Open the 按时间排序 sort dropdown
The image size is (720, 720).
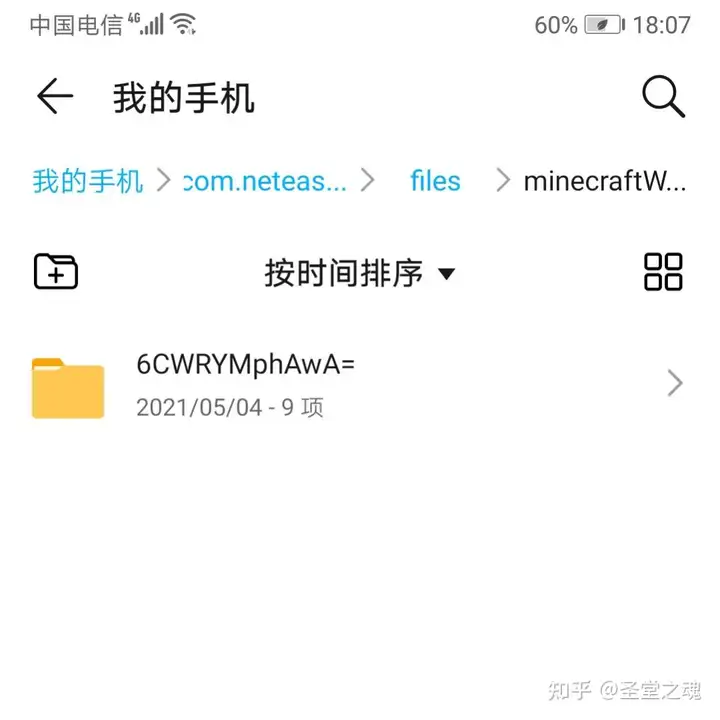[x=360, y=272]
